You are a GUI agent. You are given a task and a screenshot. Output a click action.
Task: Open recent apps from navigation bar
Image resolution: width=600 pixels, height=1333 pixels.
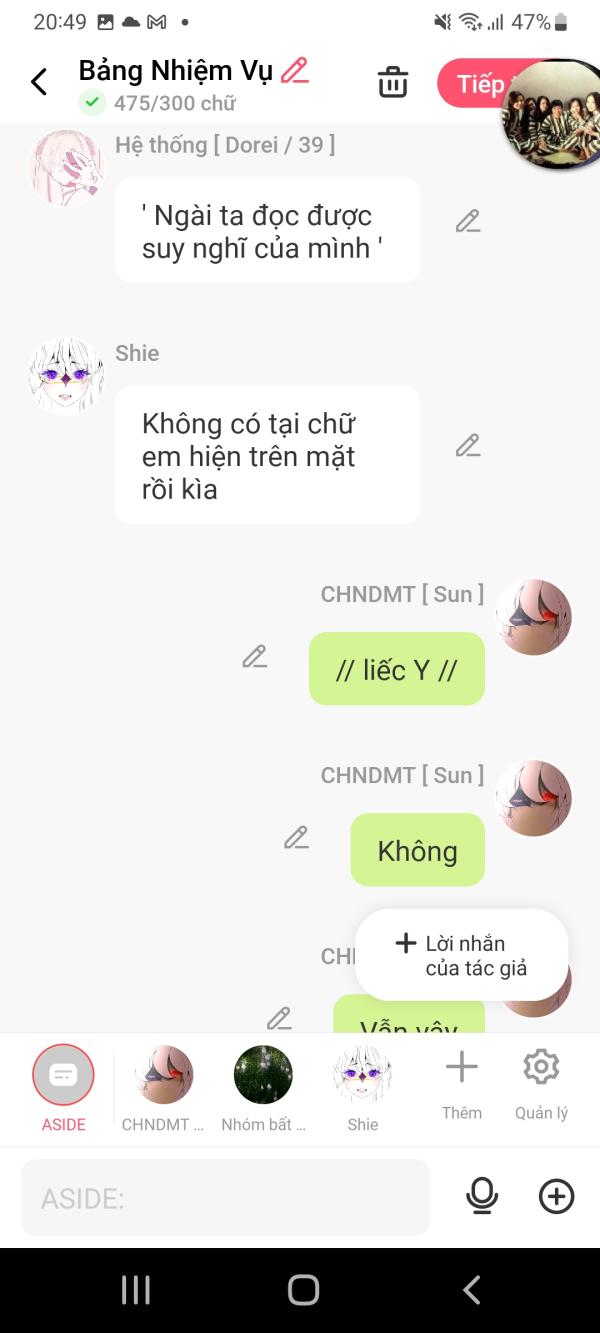tap(135, 1290)
